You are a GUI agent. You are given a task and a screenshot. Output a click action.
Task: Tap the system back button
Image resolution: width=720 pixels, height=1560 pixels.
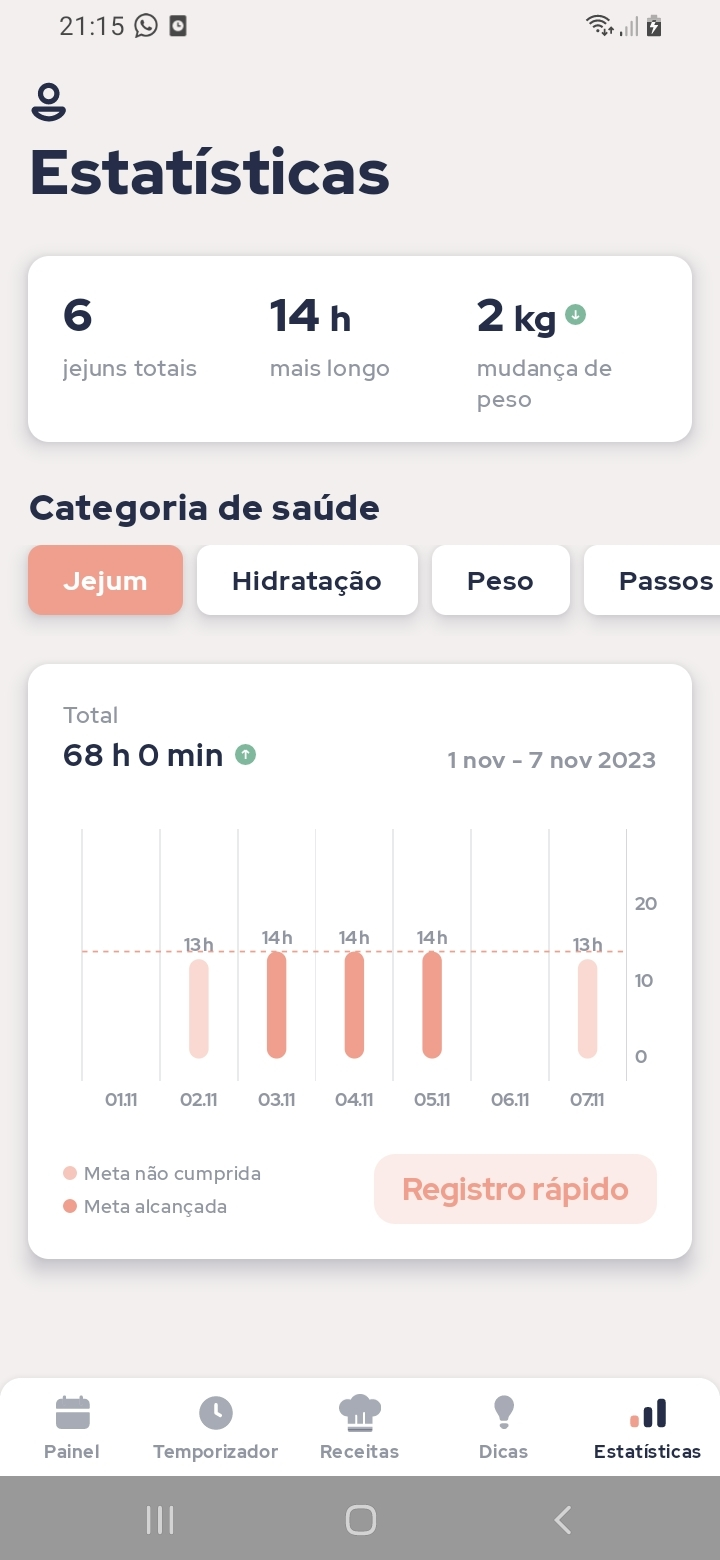(562, 1520)
